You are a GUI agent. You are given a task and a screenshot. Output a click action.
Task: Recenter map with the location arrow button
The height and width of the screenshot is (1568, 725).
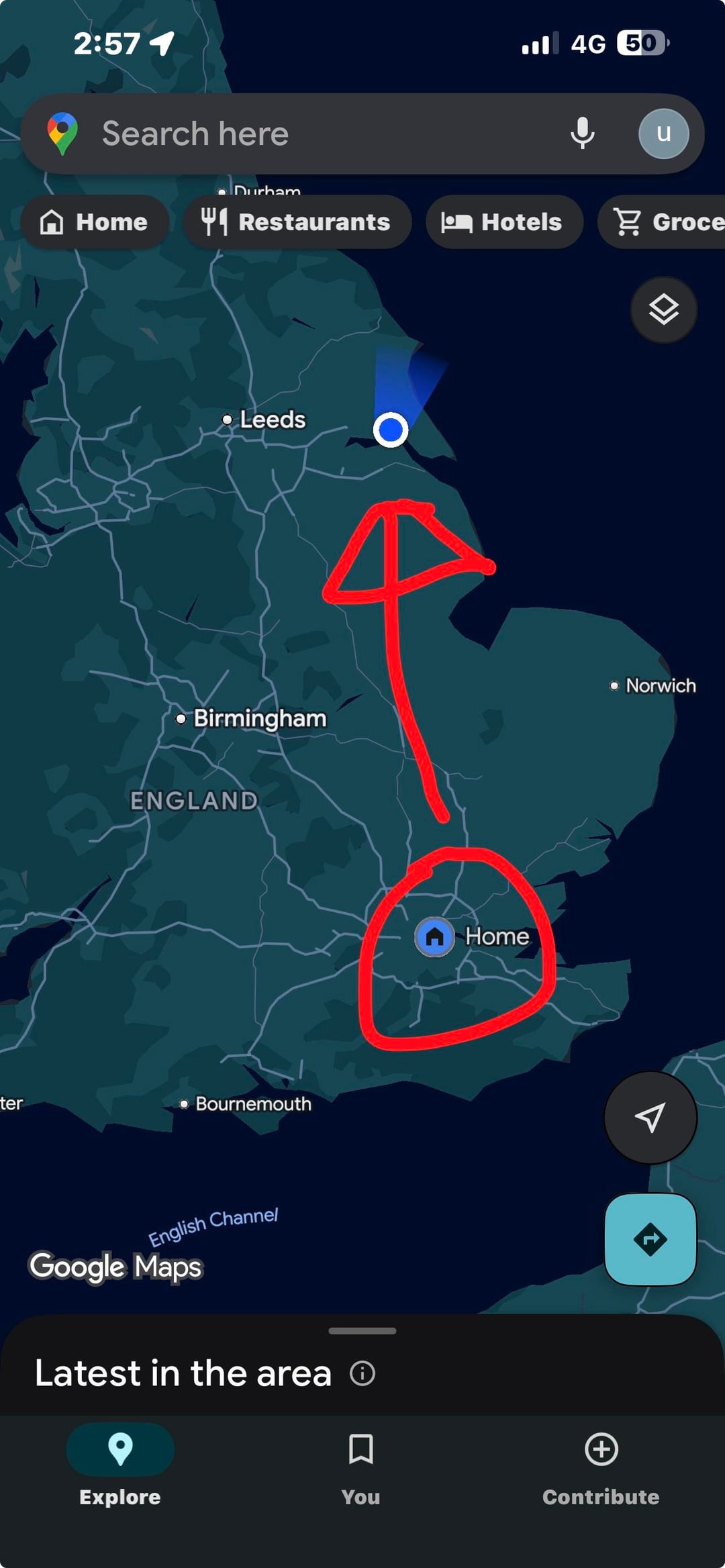click(650, 1118)
